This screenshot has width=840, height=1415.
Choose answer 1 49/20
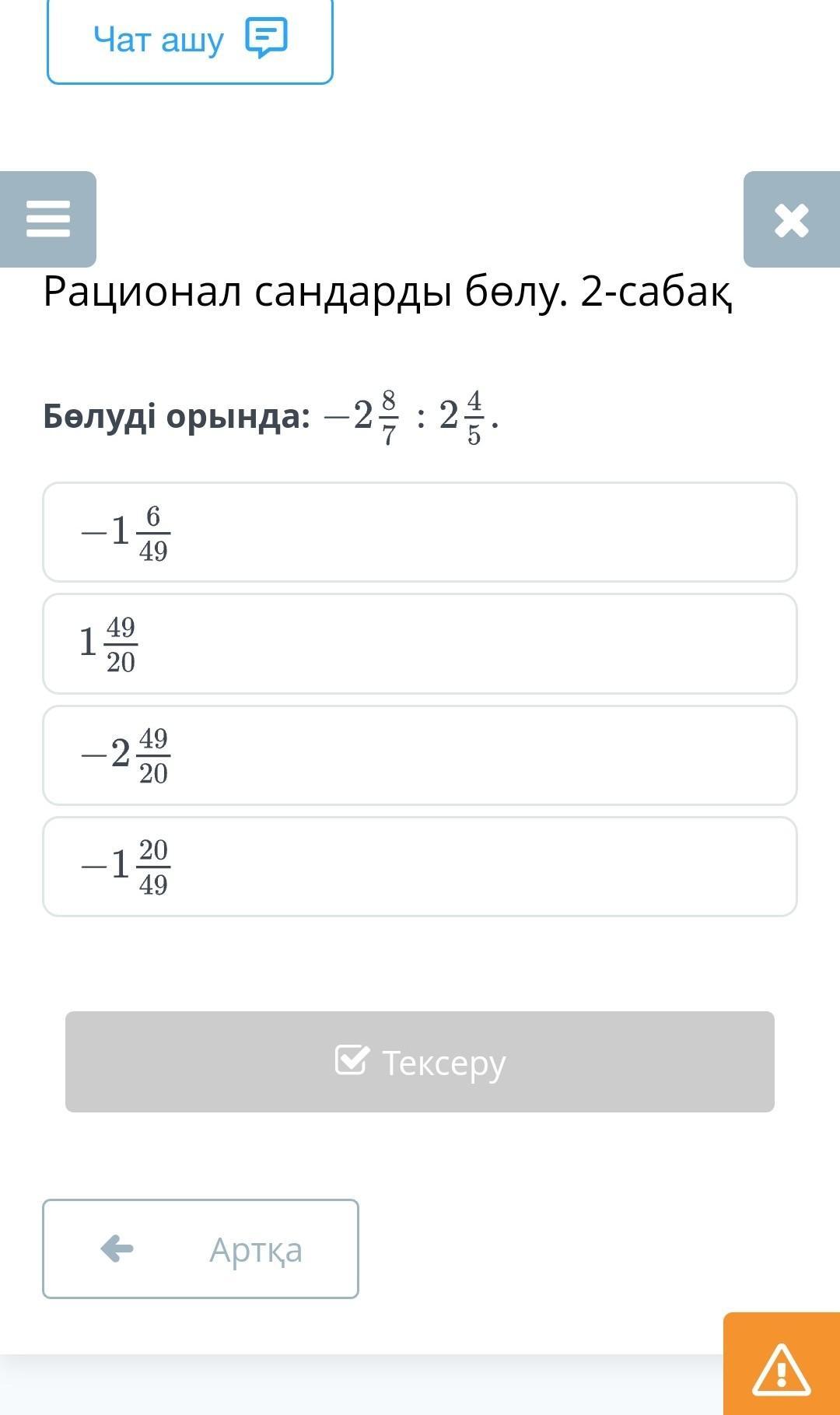click(420, 643)
